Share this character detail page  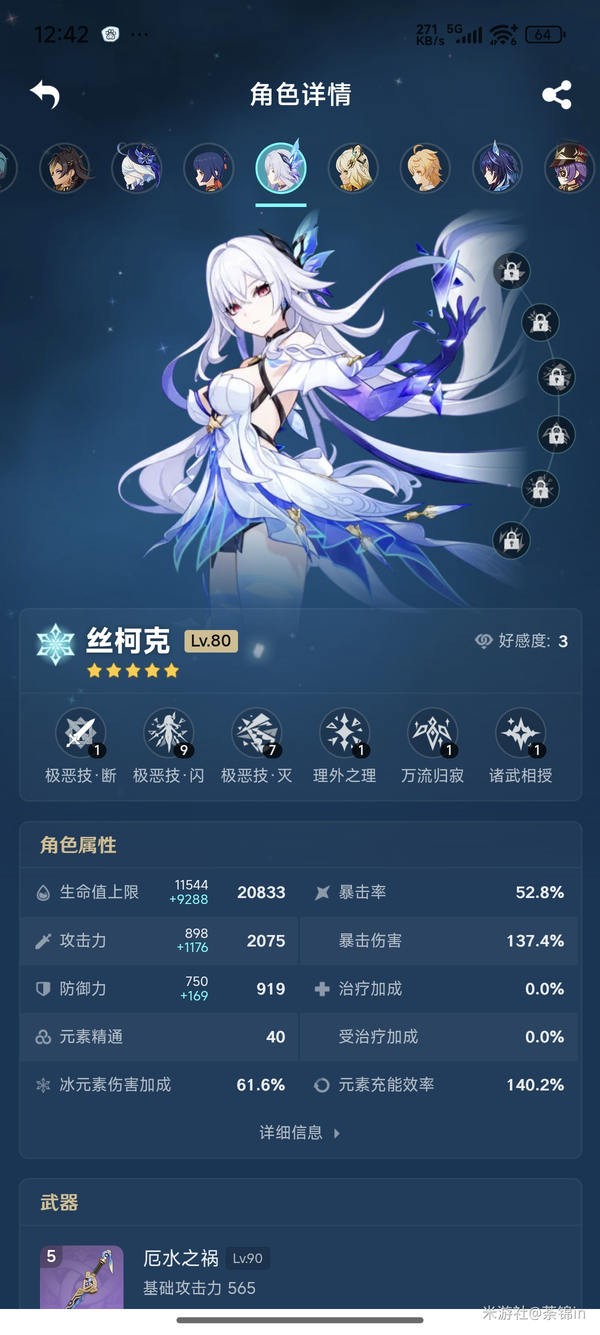556,95
